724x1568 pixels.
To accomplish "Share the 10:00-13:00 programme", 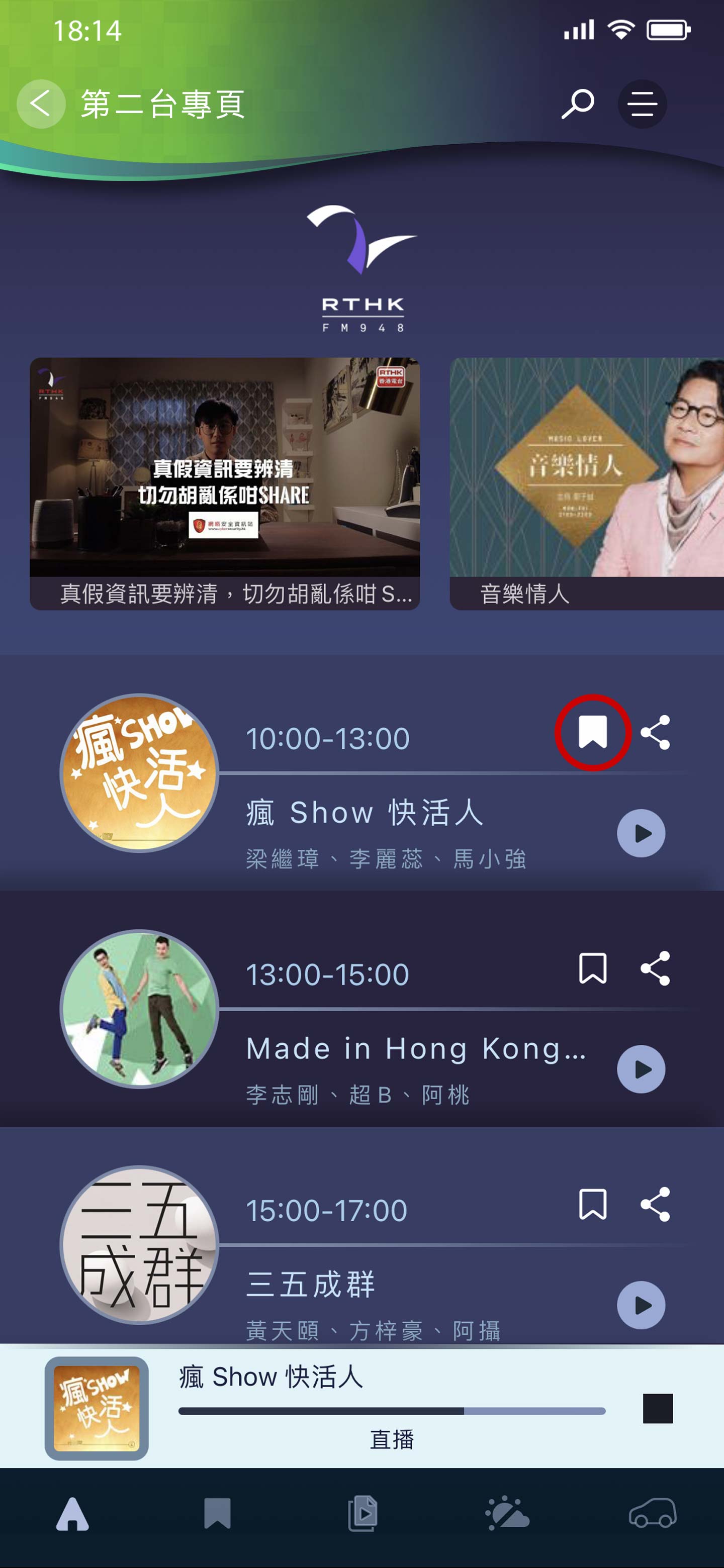I will tap(655, 732).
